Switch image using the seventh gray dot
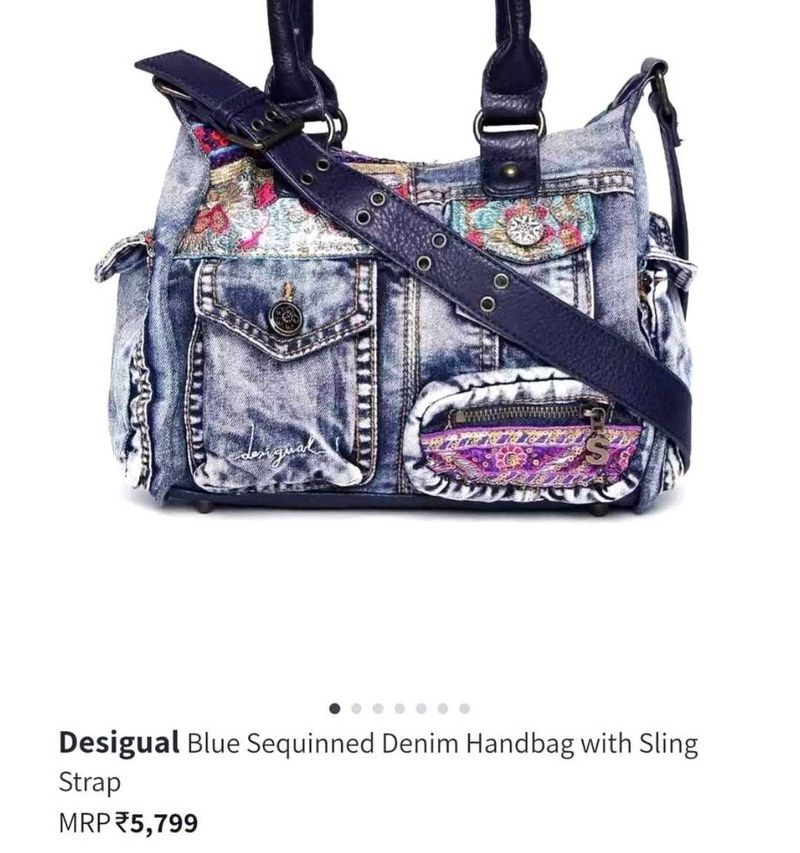 click(466, 707)
